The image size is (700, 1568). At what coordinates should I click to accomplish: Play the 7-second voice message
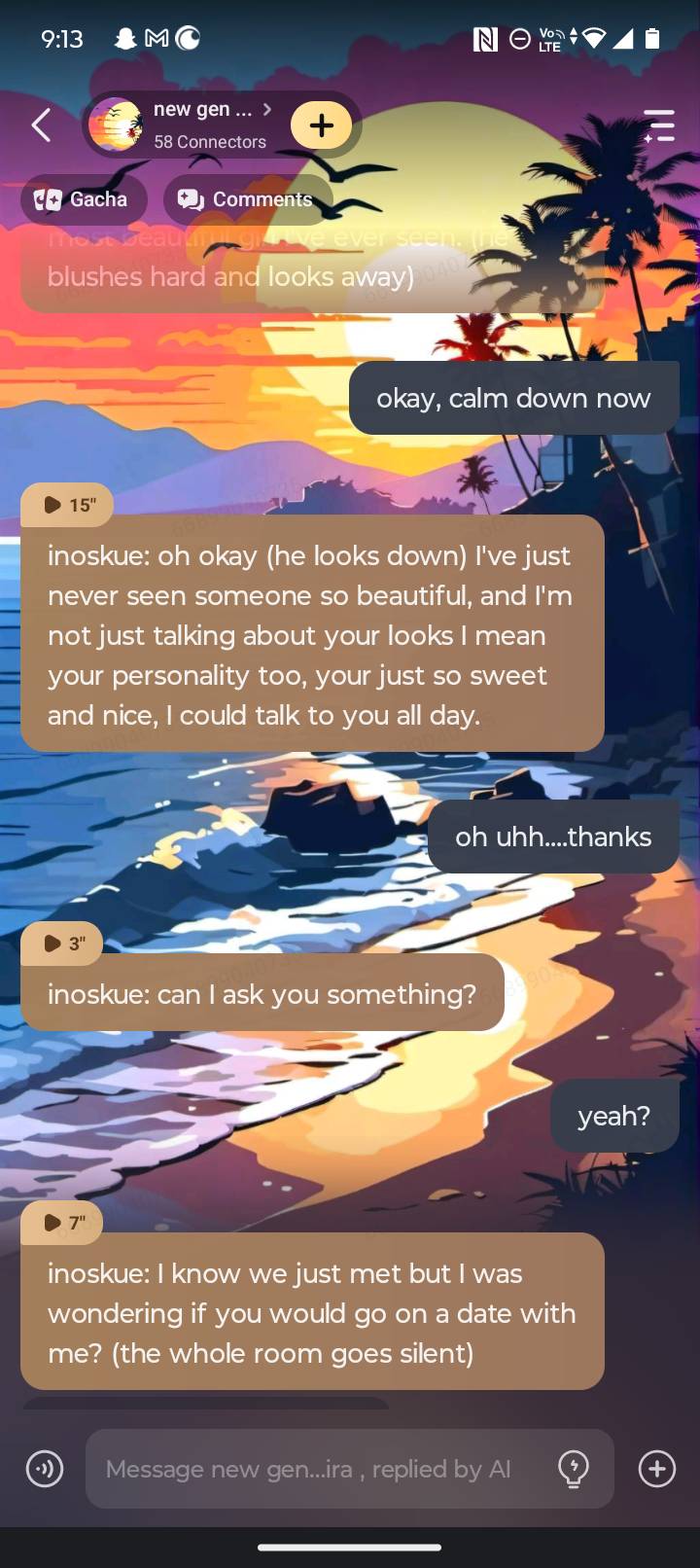pos(63,1223)
